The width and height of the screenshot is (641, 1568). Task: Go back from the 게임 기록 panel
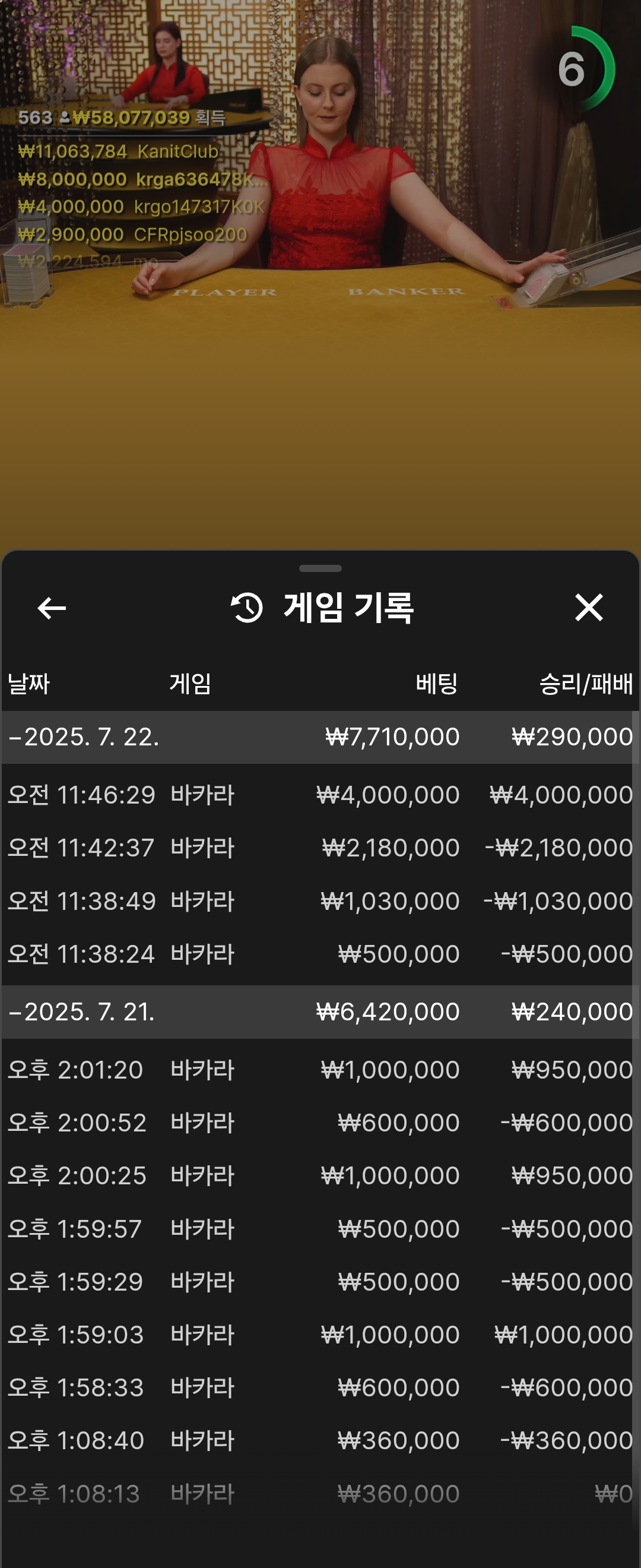pyautogui.click(x=52, y=608)
